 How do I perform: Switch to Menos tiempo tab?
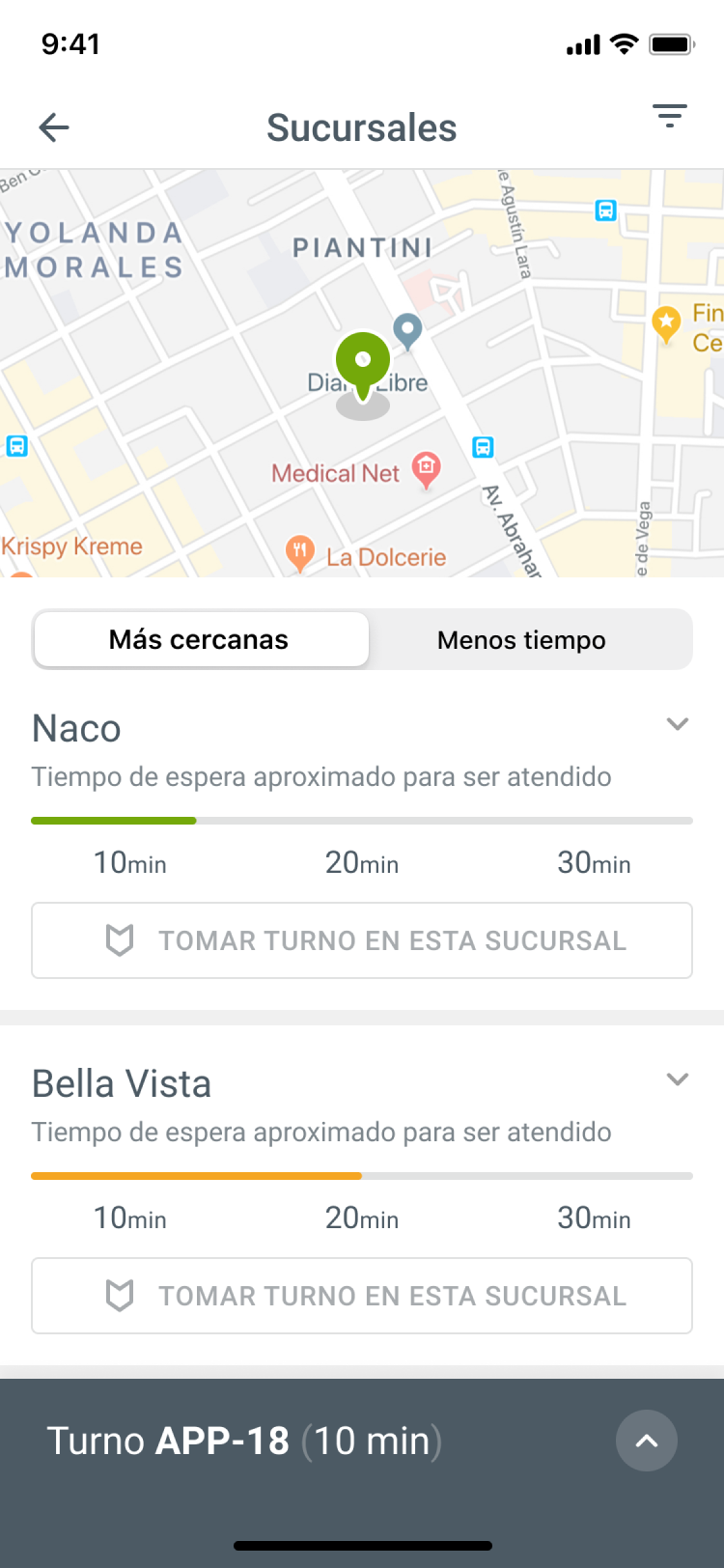click(x=521, y=639)
